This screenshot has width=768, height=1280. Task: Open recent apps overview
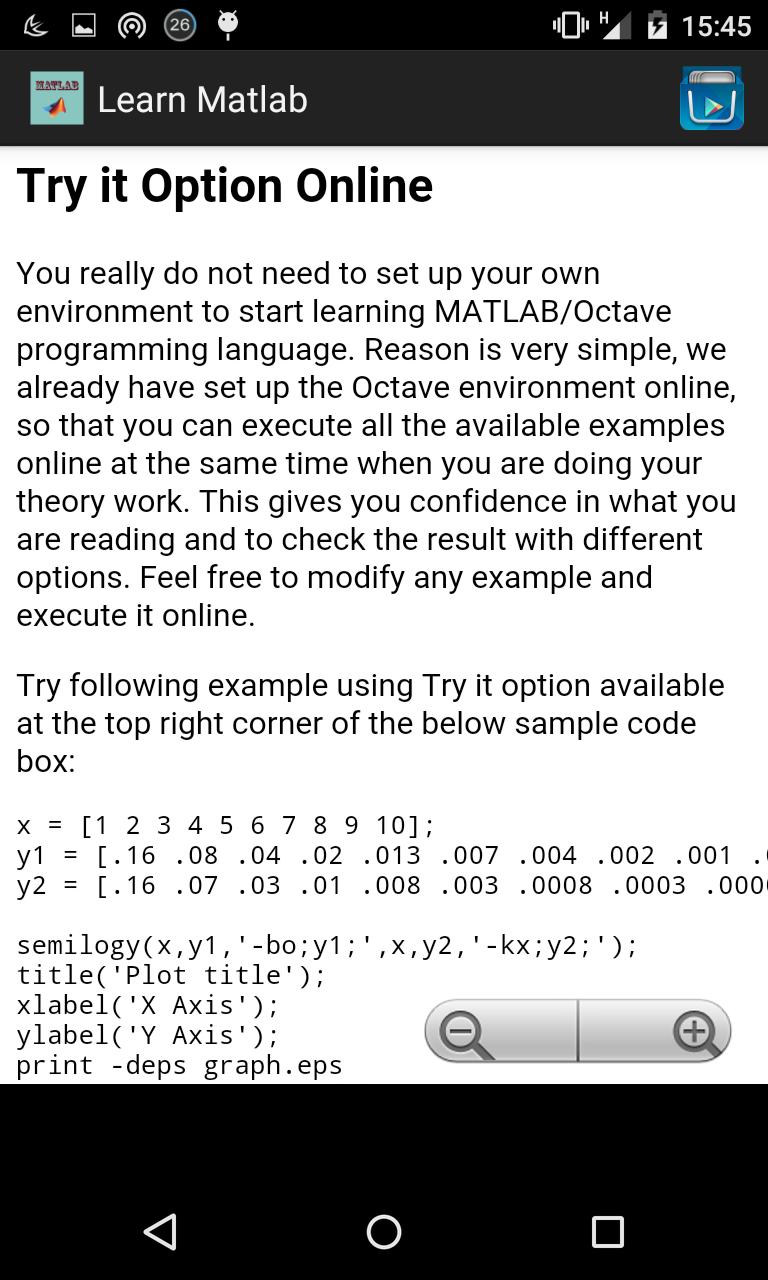coord(607,1232)
